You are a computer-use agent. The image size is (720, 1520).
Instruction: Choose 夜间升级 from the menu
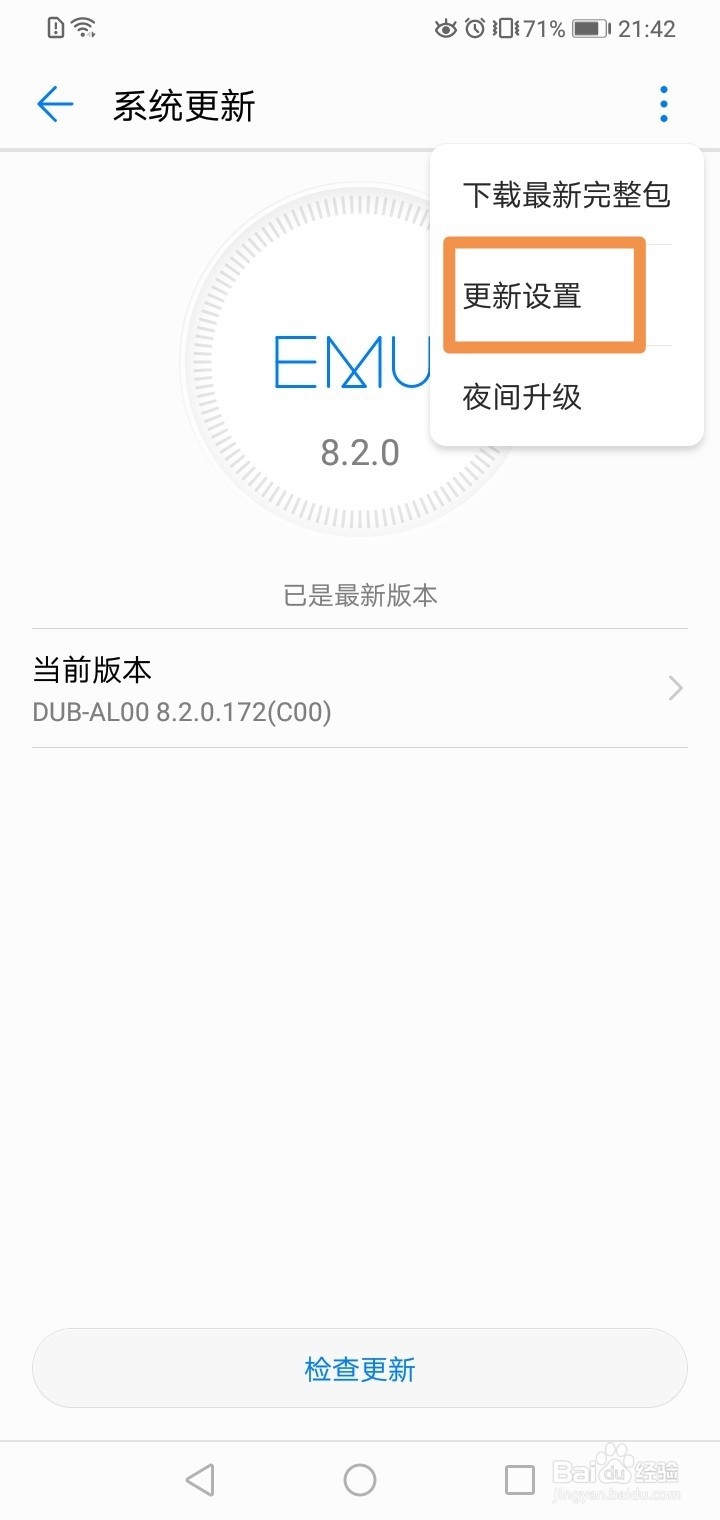(566, 397)
